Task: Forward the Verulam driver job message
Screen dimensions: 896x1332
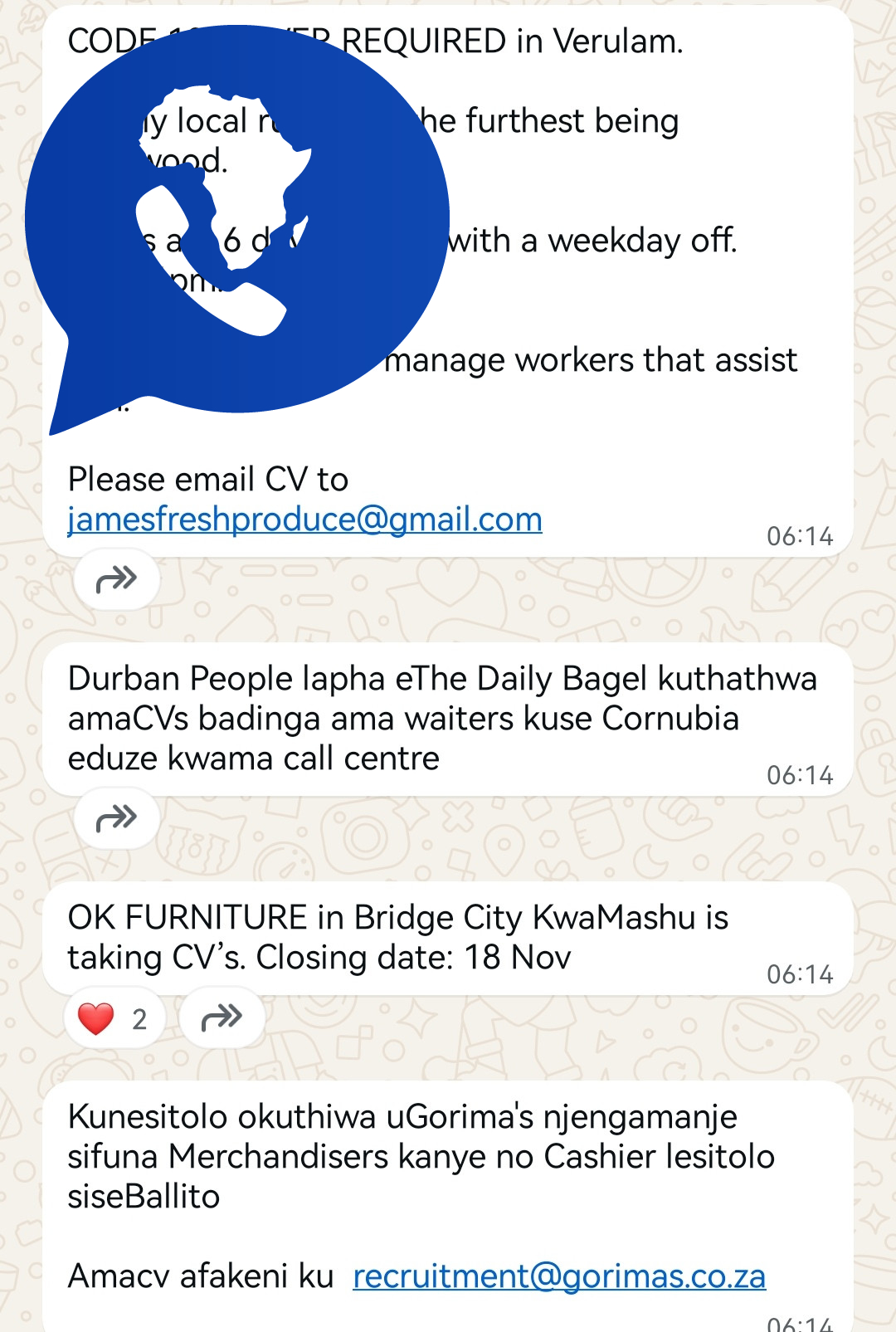Action: (x=116, y=578)
